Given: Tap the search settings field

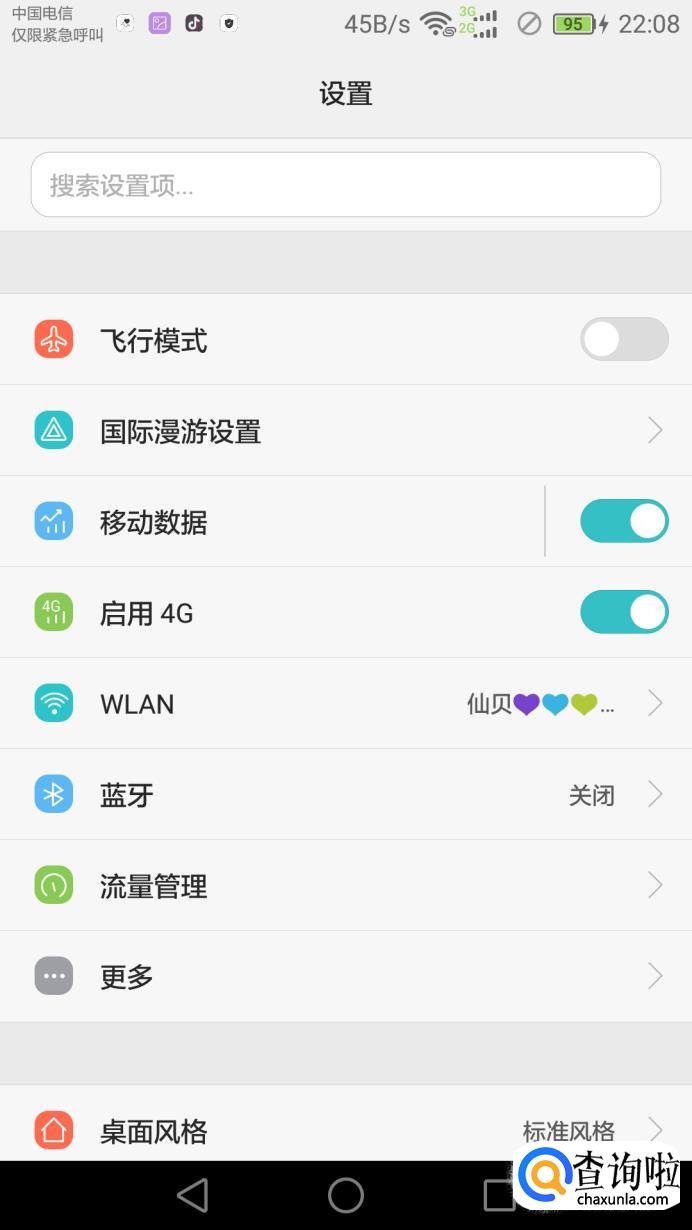Looking at the screenshot, I should click(345, 185).
